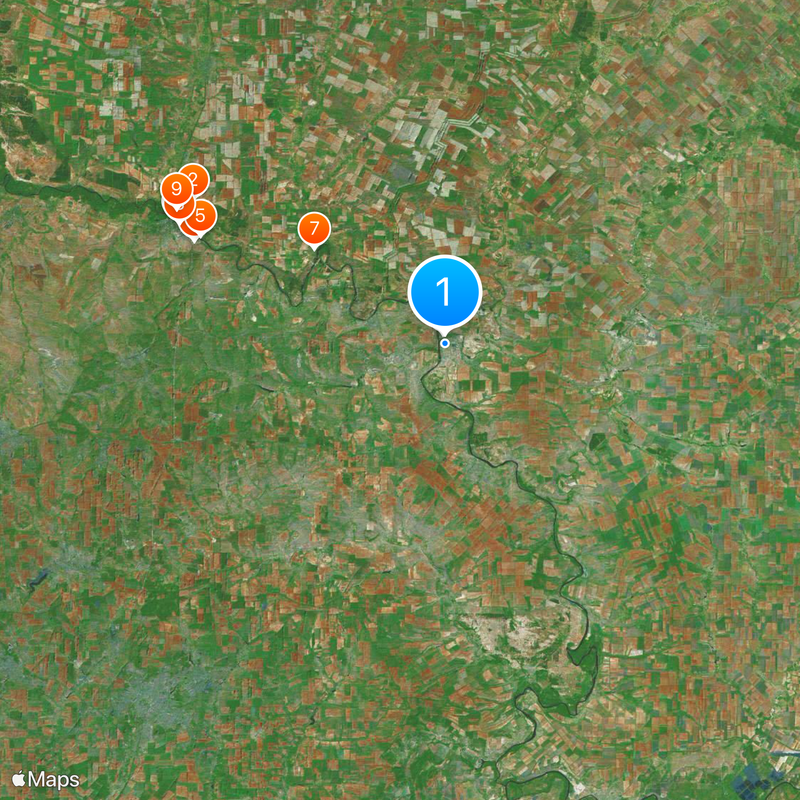Open the Apple Maps attribution link

46,779
